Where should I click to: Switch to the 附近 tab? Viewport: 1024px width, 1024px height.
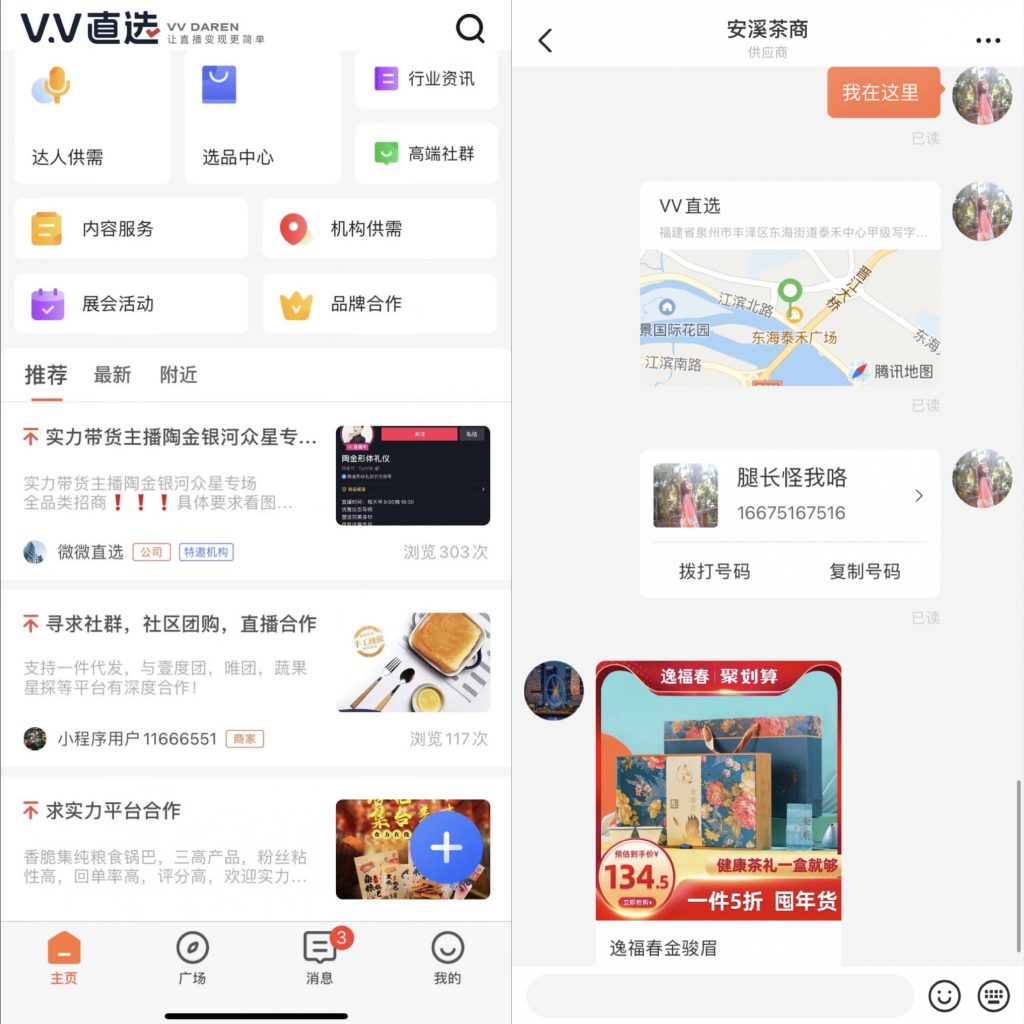click(178, 375)
